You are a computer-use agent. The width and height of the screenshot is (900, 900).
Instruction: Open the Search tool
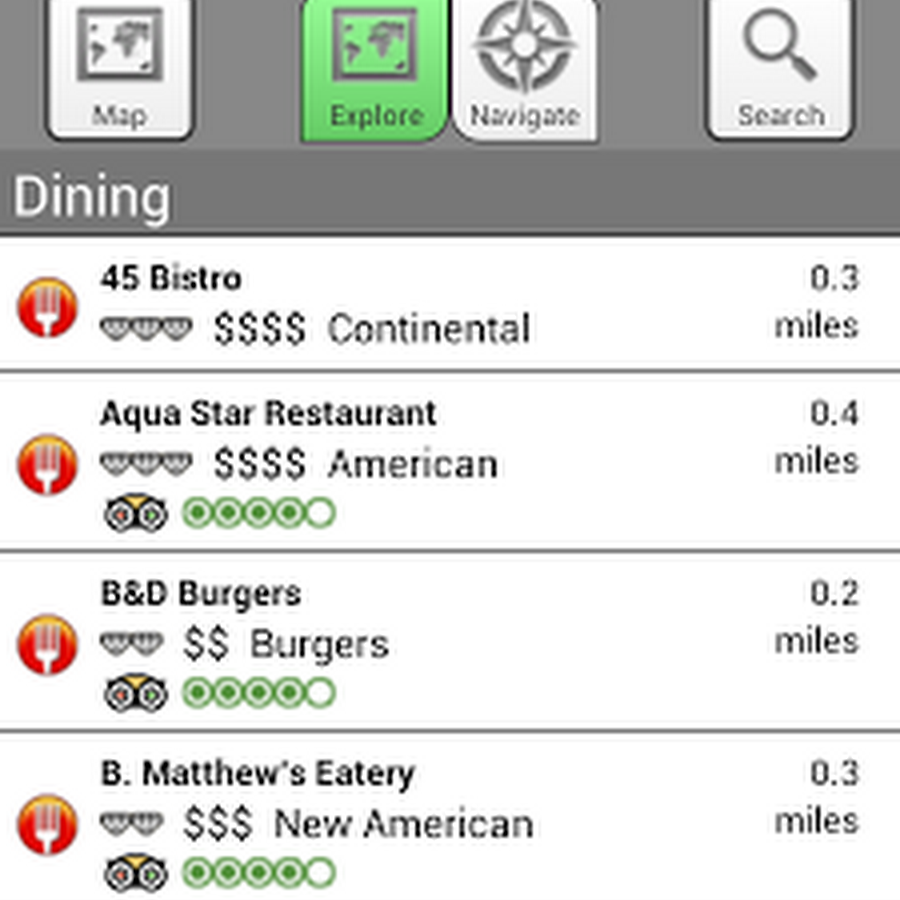(x=780, y=68)
